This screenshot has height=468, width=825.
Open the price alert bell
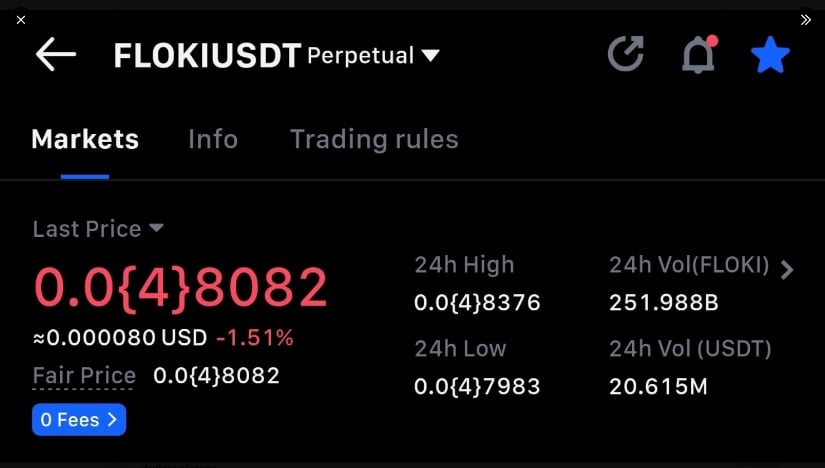tap(698, 56)
